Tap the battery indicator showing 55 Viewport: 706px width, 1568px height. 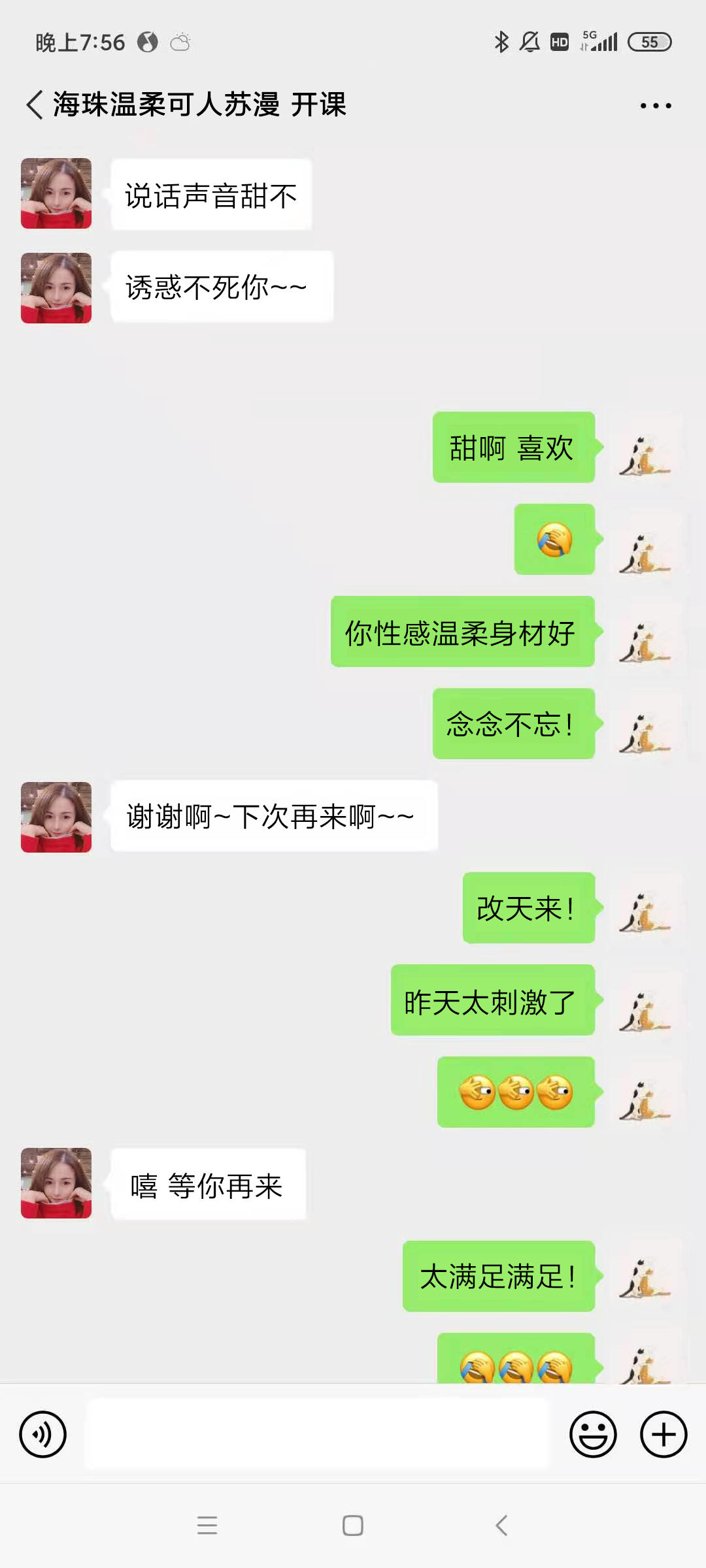649,42
